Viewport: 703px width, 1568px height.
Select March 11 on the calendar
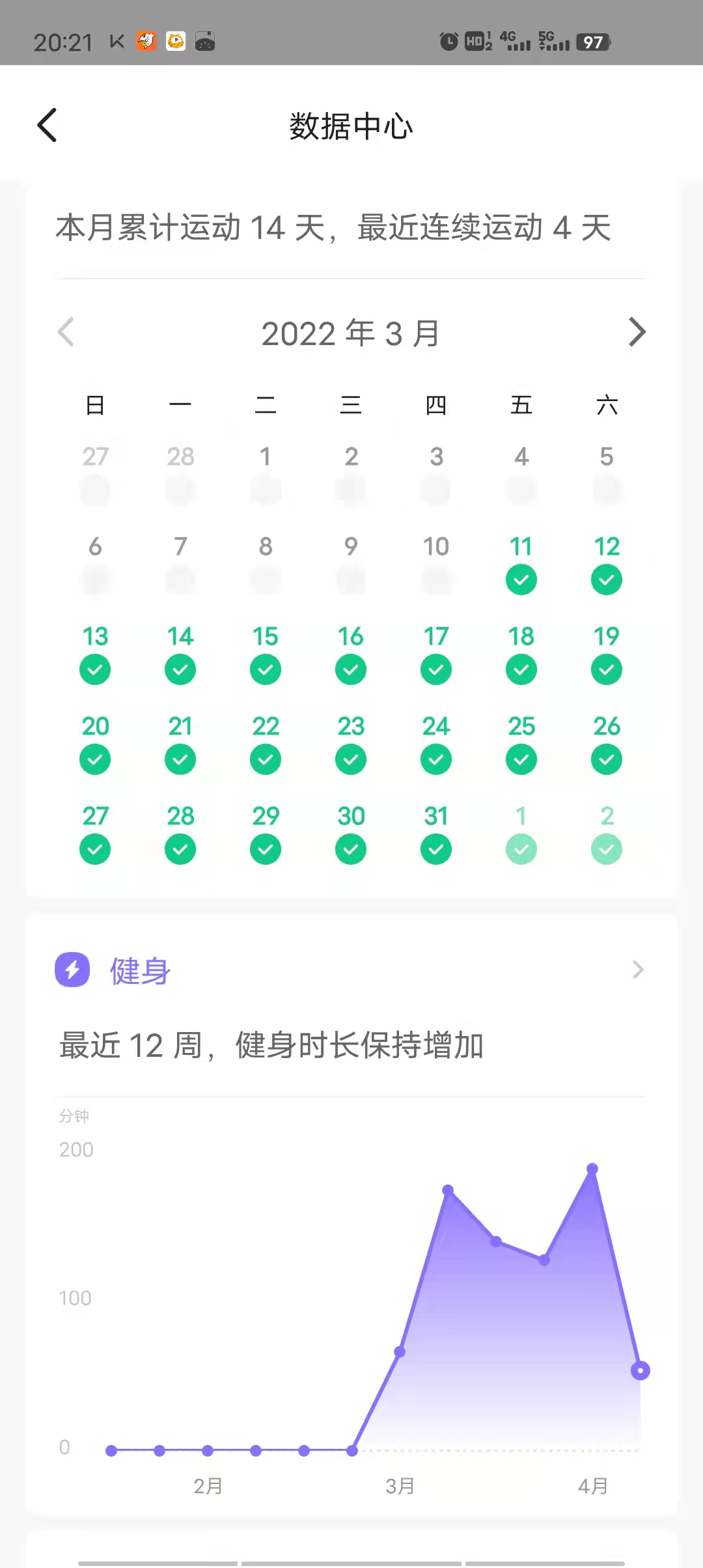tap(521, 564)
